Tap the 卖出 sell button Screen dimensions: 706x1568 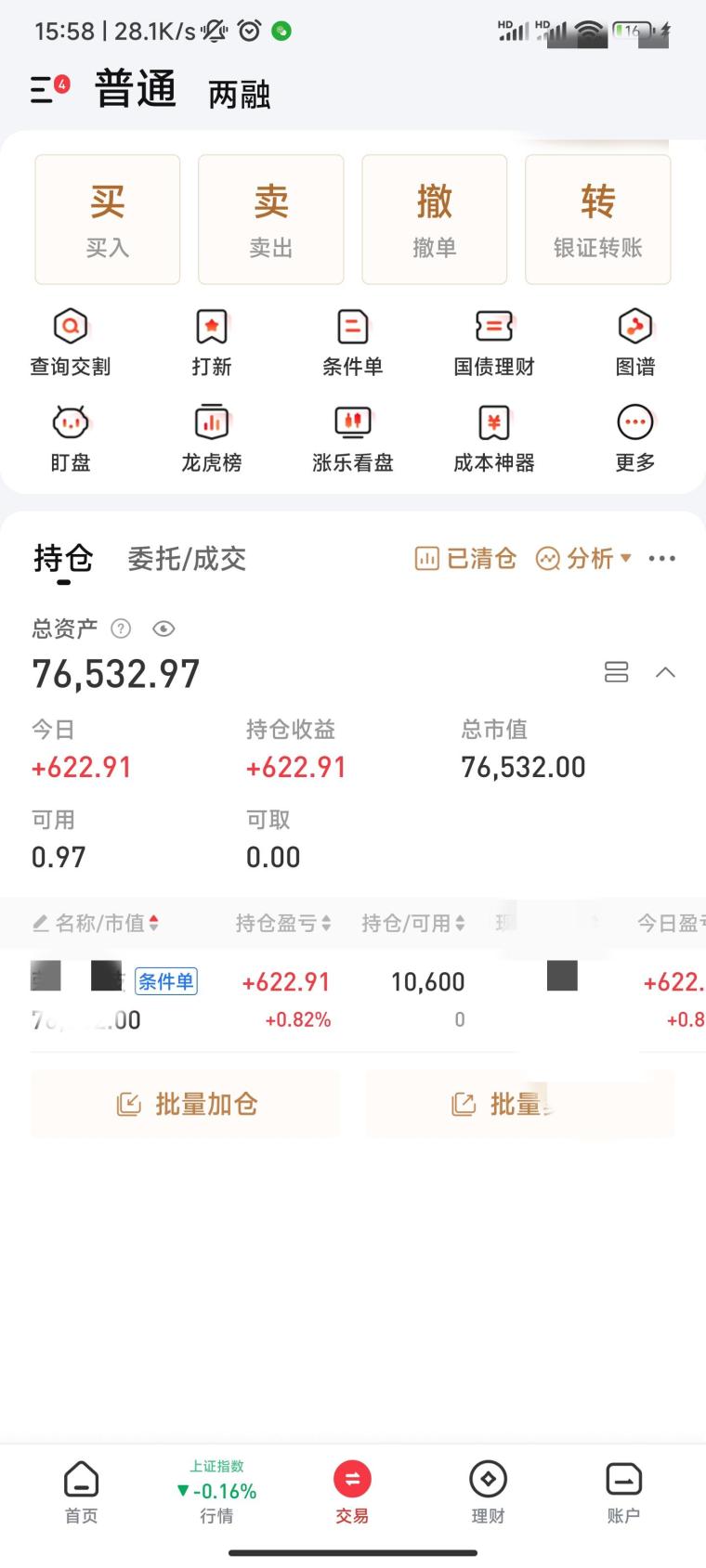(x=271, y=219)
